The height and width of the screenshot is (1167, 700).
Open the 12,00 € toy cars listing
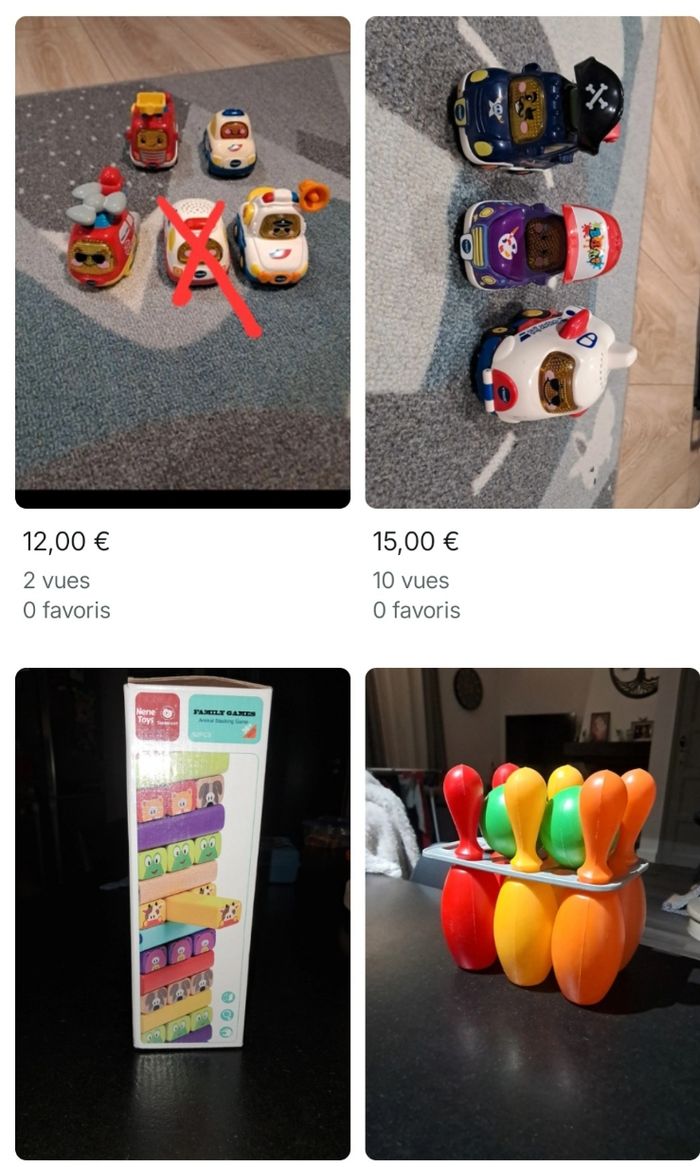pyautogui.click(x=182, y=262)
